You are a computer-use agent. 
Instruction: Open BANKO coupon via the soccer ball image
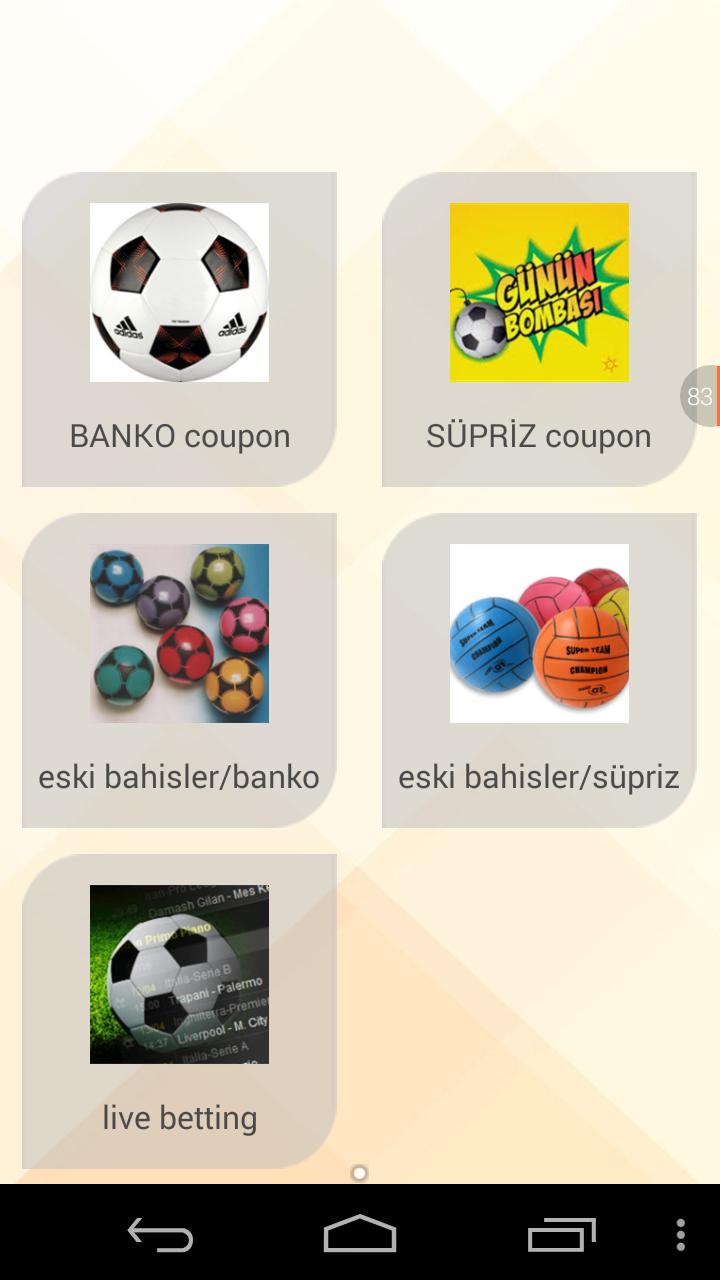[179, 292]
